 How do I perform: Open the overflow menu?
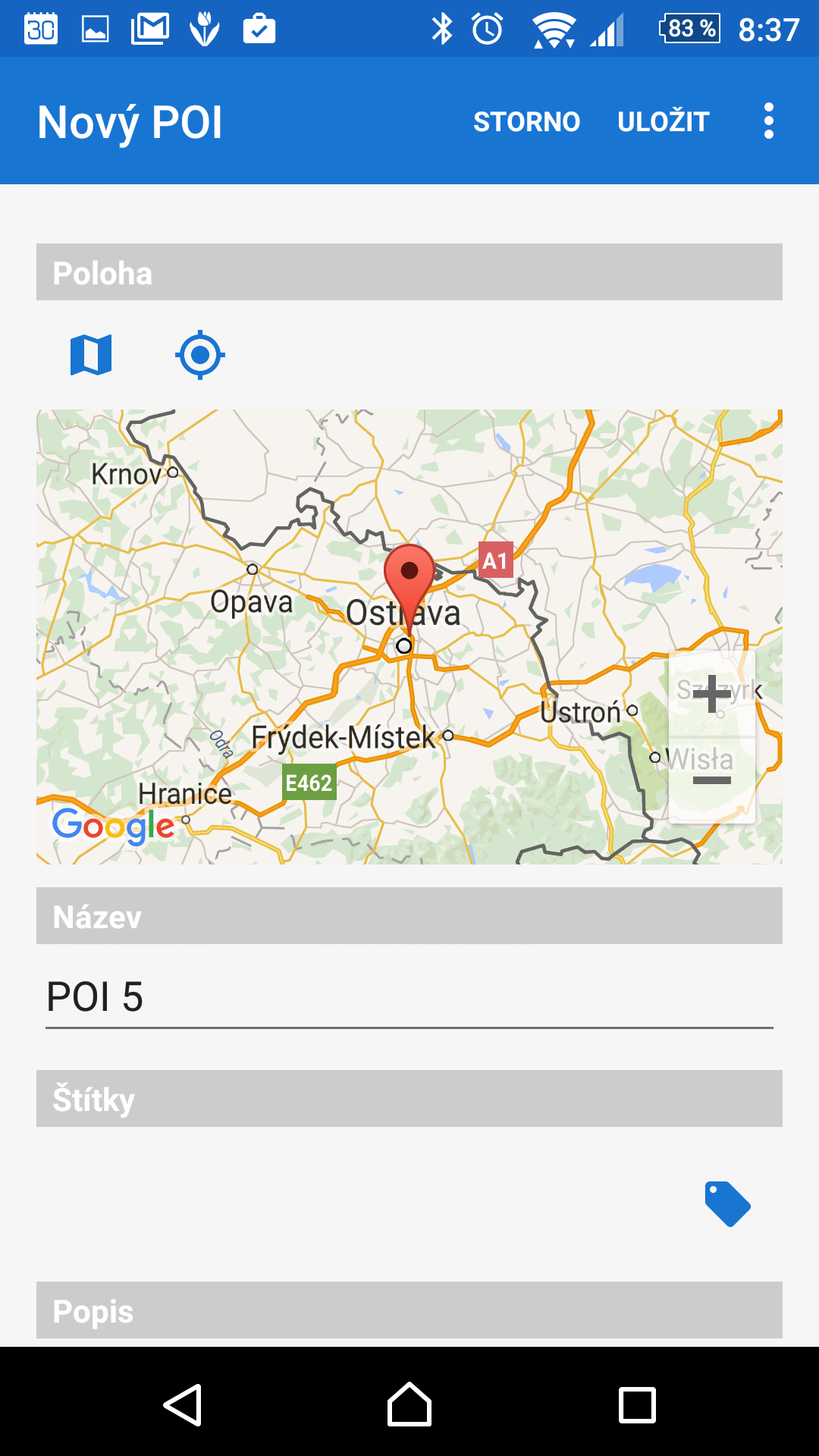tap(769, 121)
